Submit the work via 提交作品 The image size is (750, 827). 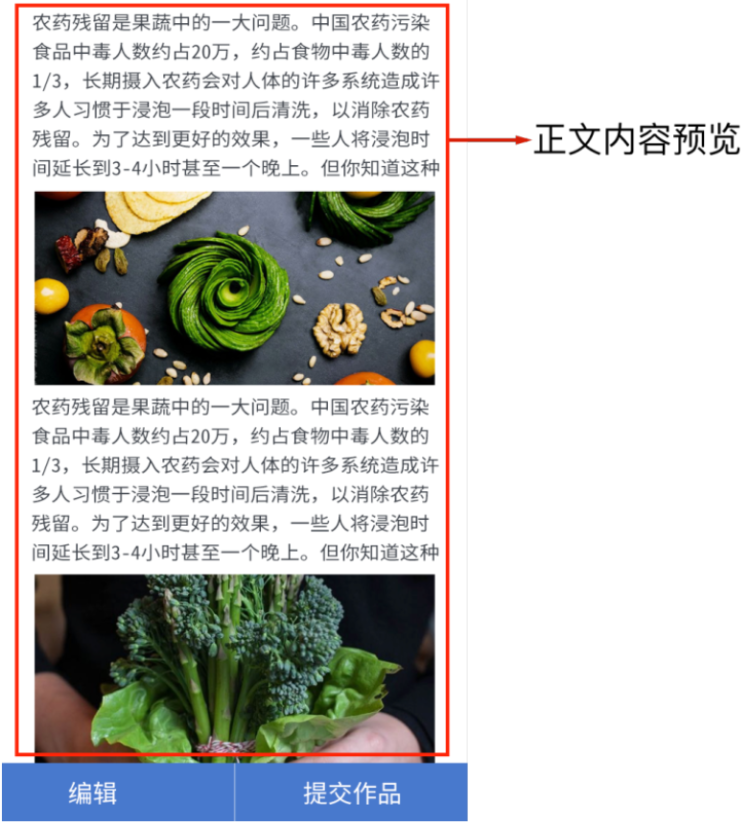351,793
